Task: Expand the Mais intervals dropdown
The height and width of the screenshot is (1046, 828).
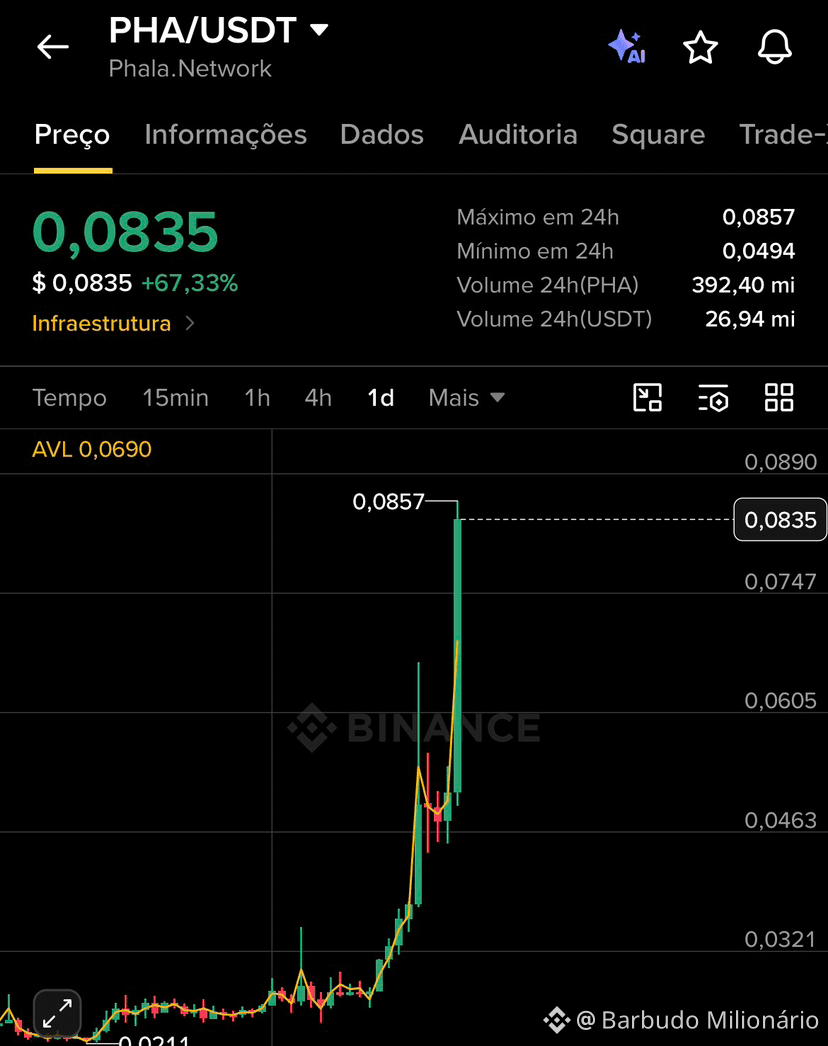Action: pos(466,398)
